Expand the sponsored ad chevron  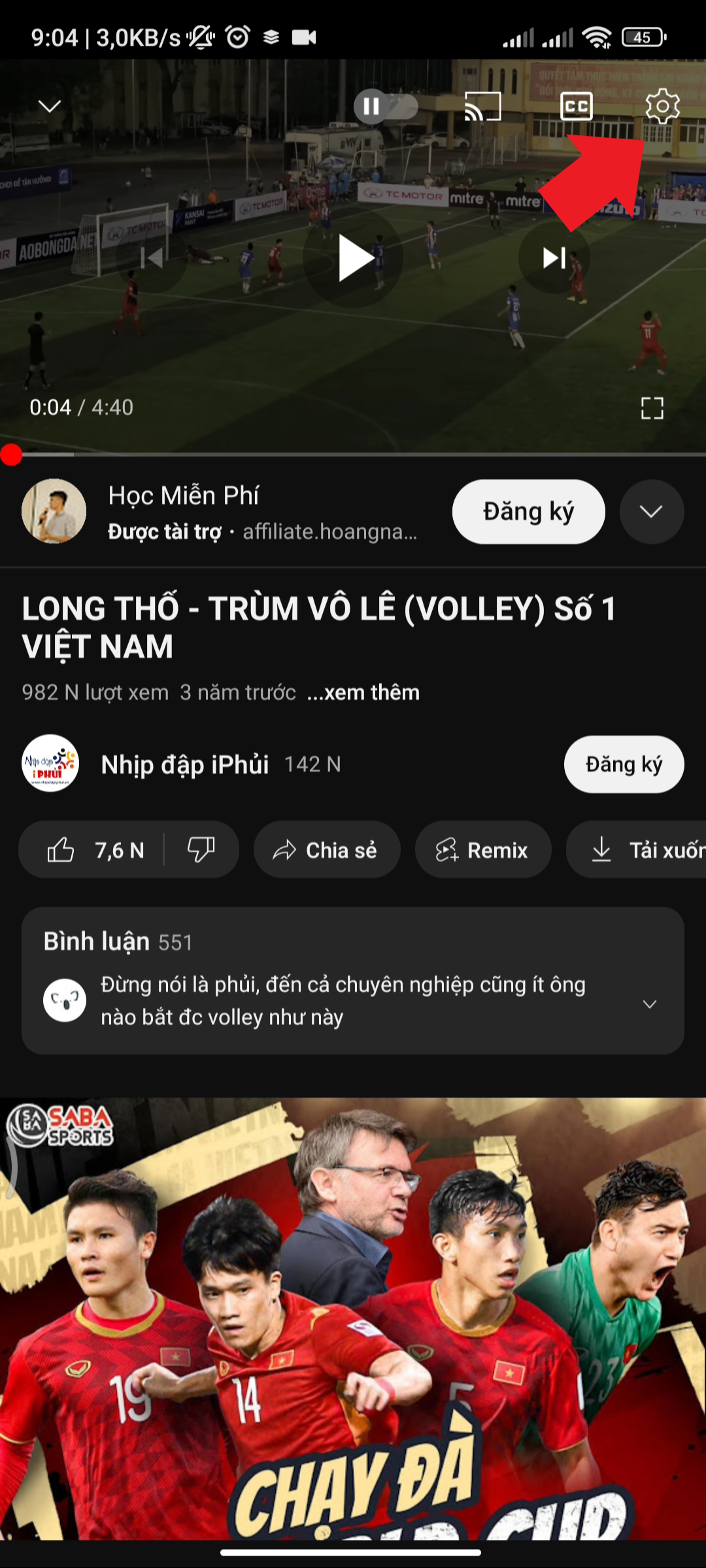[651, 512]
